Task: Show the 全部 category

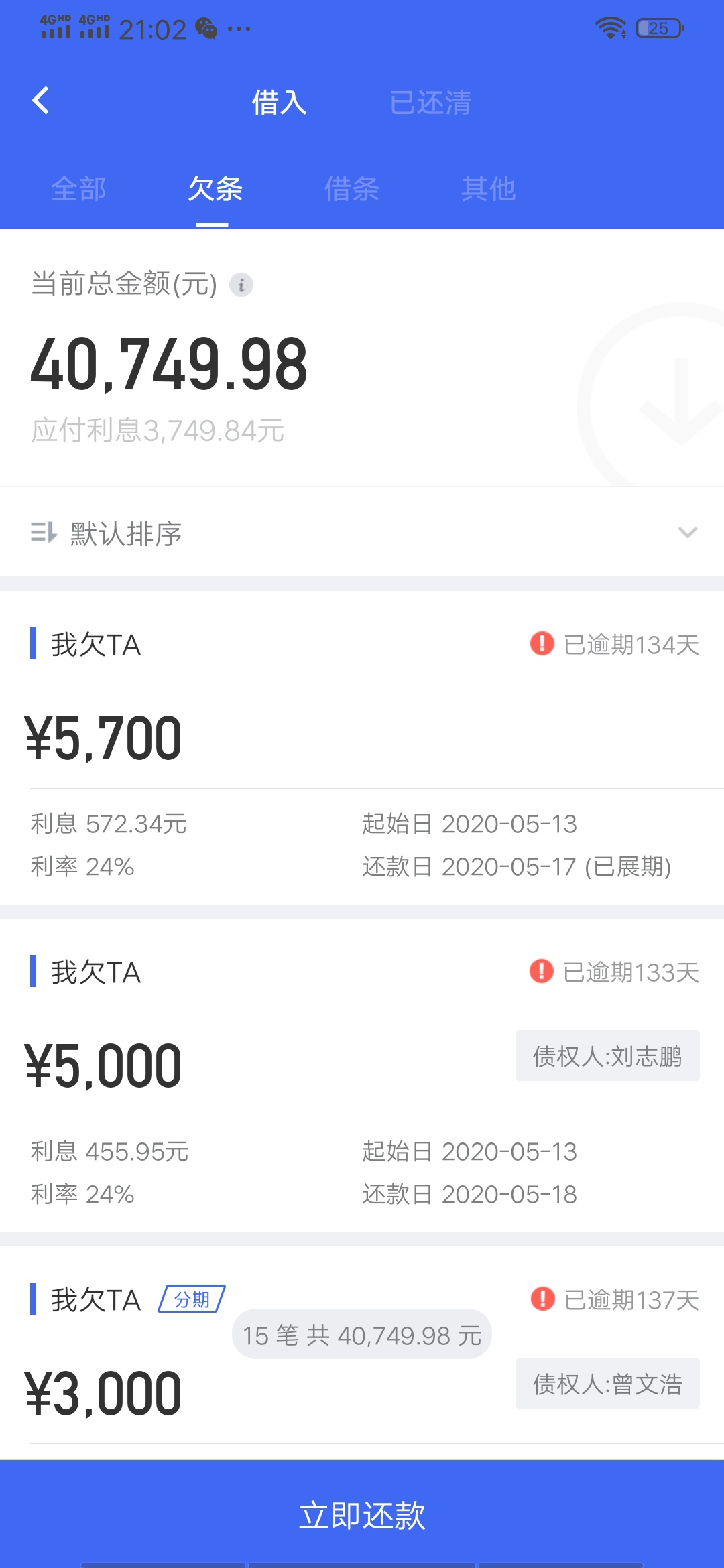Action: pyautogui.click(x=78, y=189)
